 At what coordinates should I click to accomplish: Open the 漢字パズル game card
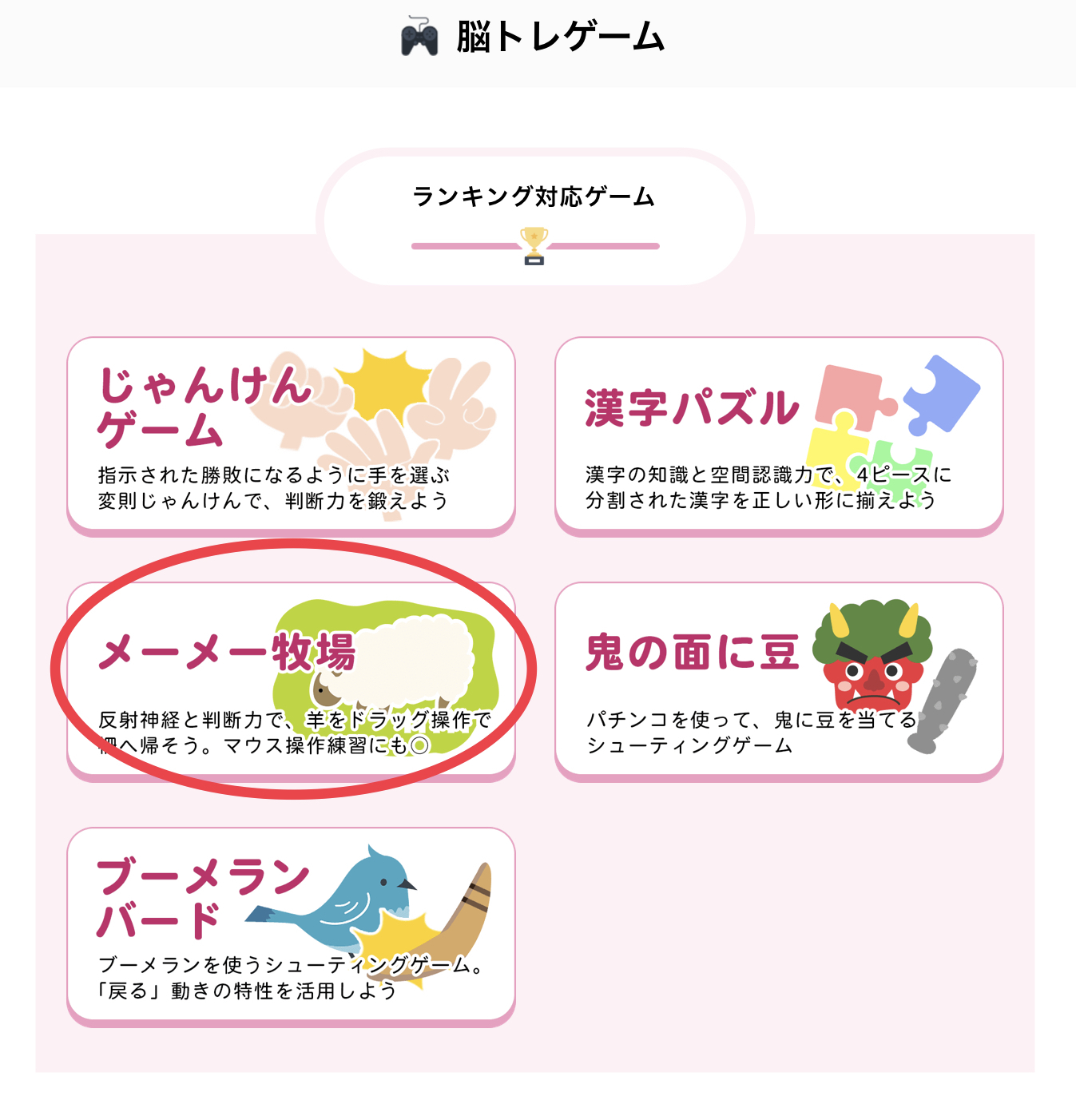pyautogui.click(x=778, y=434)
